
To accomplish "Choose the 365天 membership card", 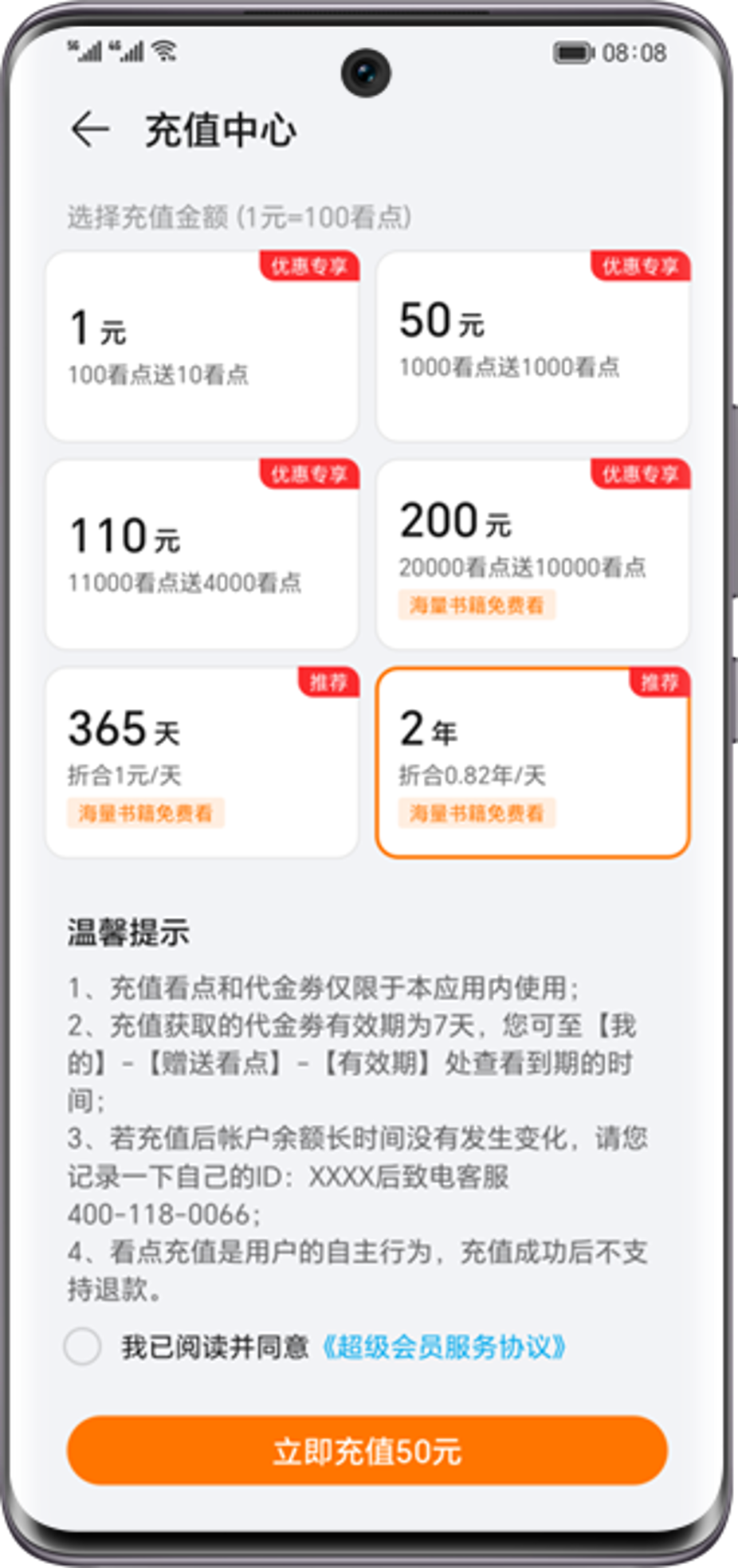I will 202,763.
